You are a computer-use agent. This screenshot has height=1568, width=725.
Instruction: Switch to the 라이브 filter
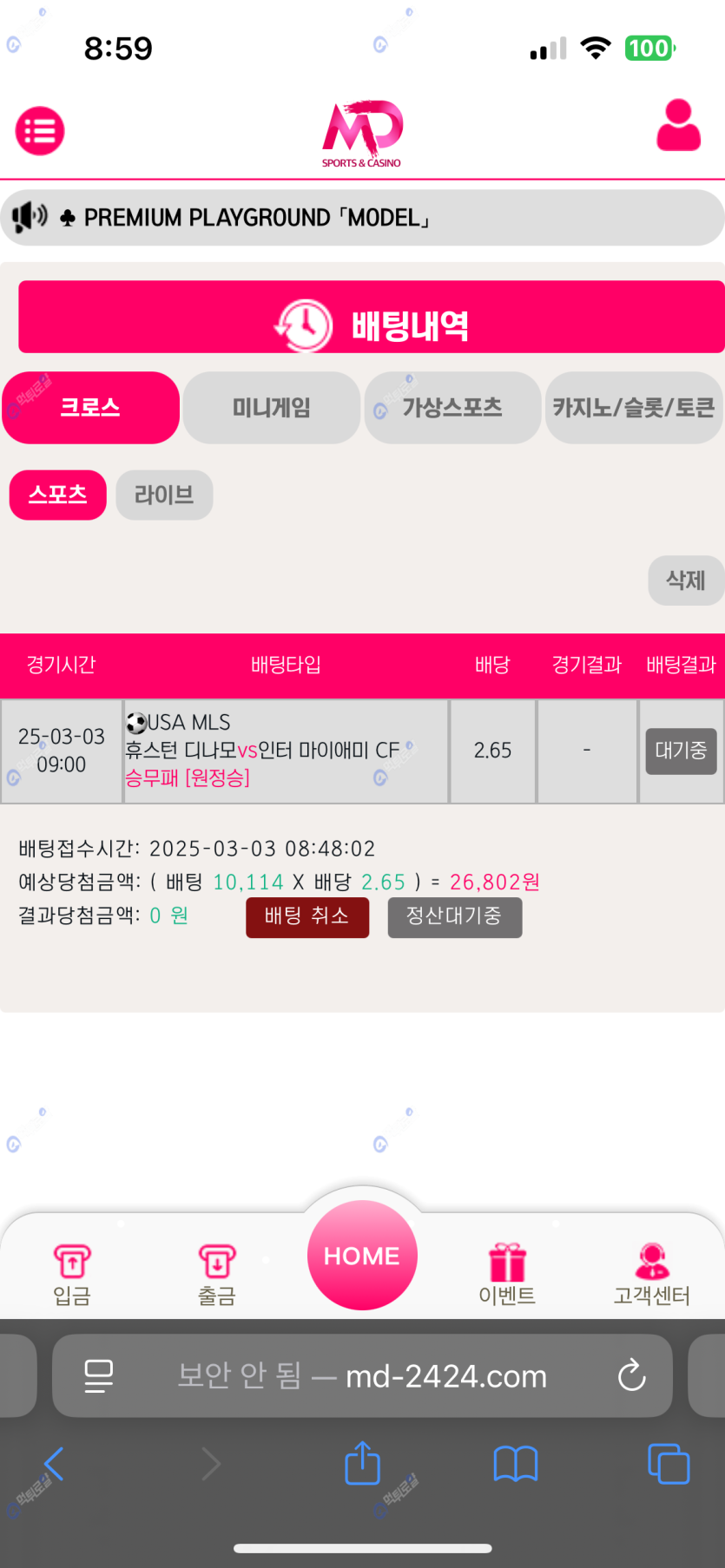(164, 495)
